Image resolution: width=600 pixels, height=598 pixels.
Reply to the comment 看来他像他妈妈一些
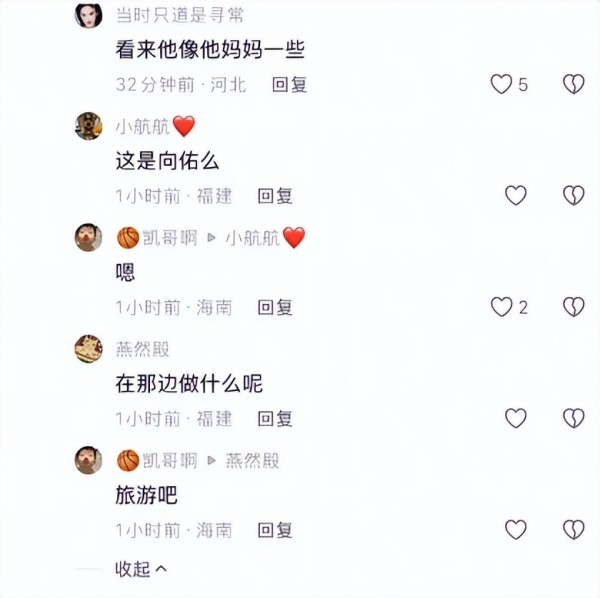(290, 84)
